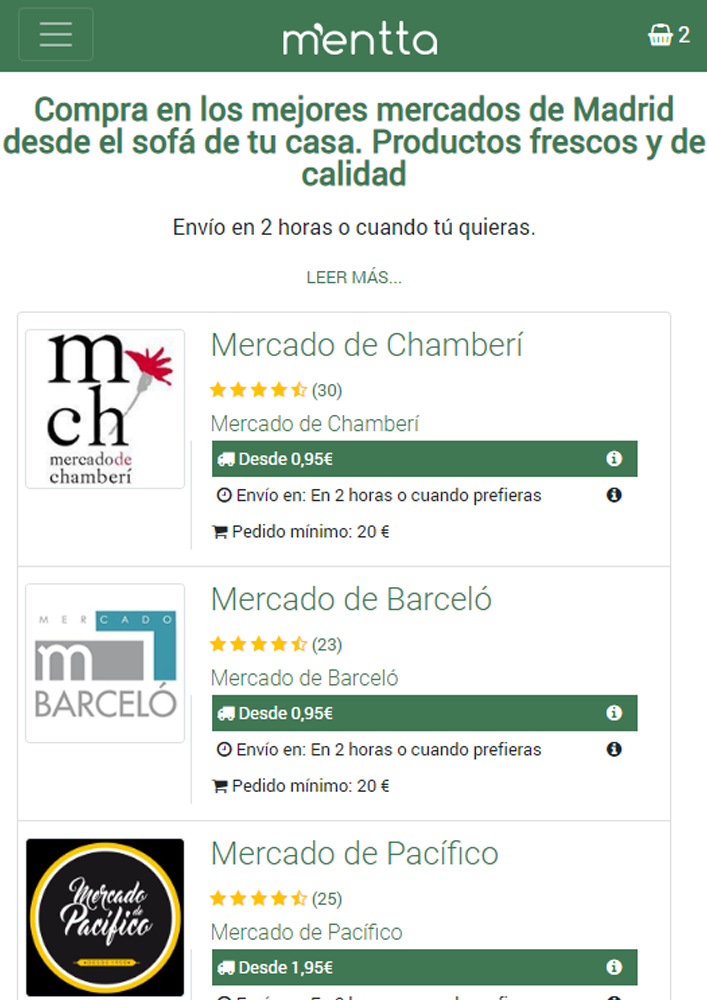This screenshot has height=1000, width=707.
Task: Go to Mentta home via logo
Action: tap(359, 38)
